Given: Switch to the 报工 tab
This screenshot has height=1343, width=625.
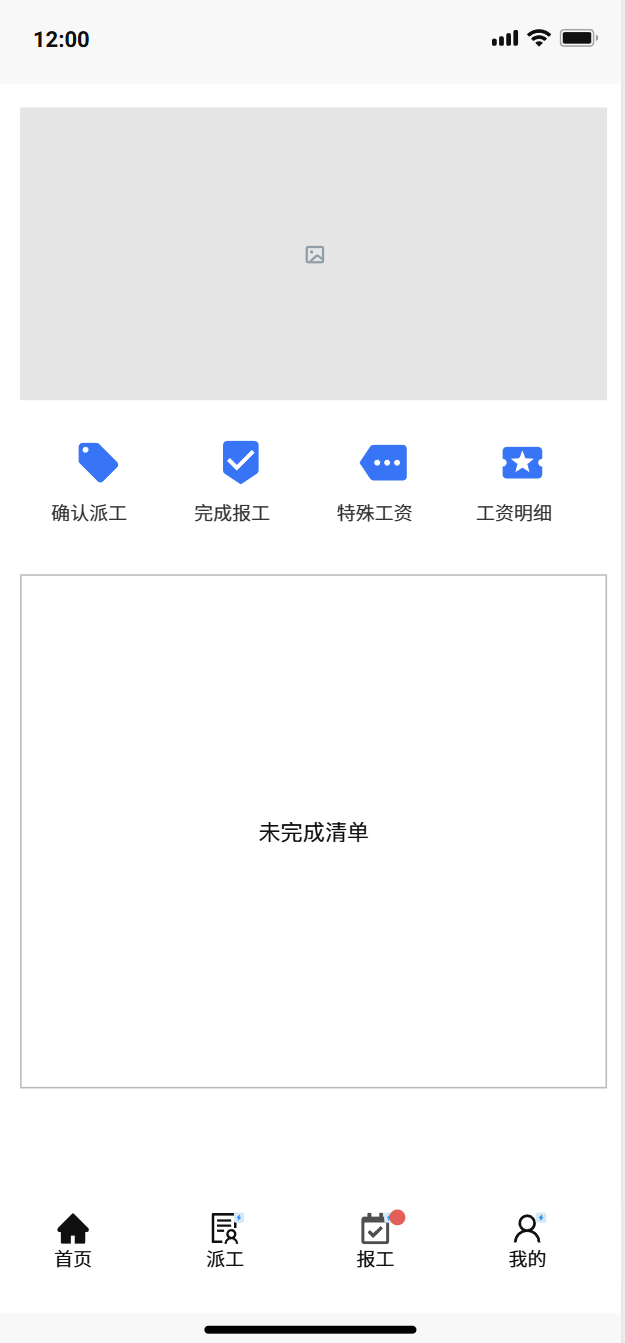Looking at the screenshot, I should pyautogui.click(x=377, y=1241).
